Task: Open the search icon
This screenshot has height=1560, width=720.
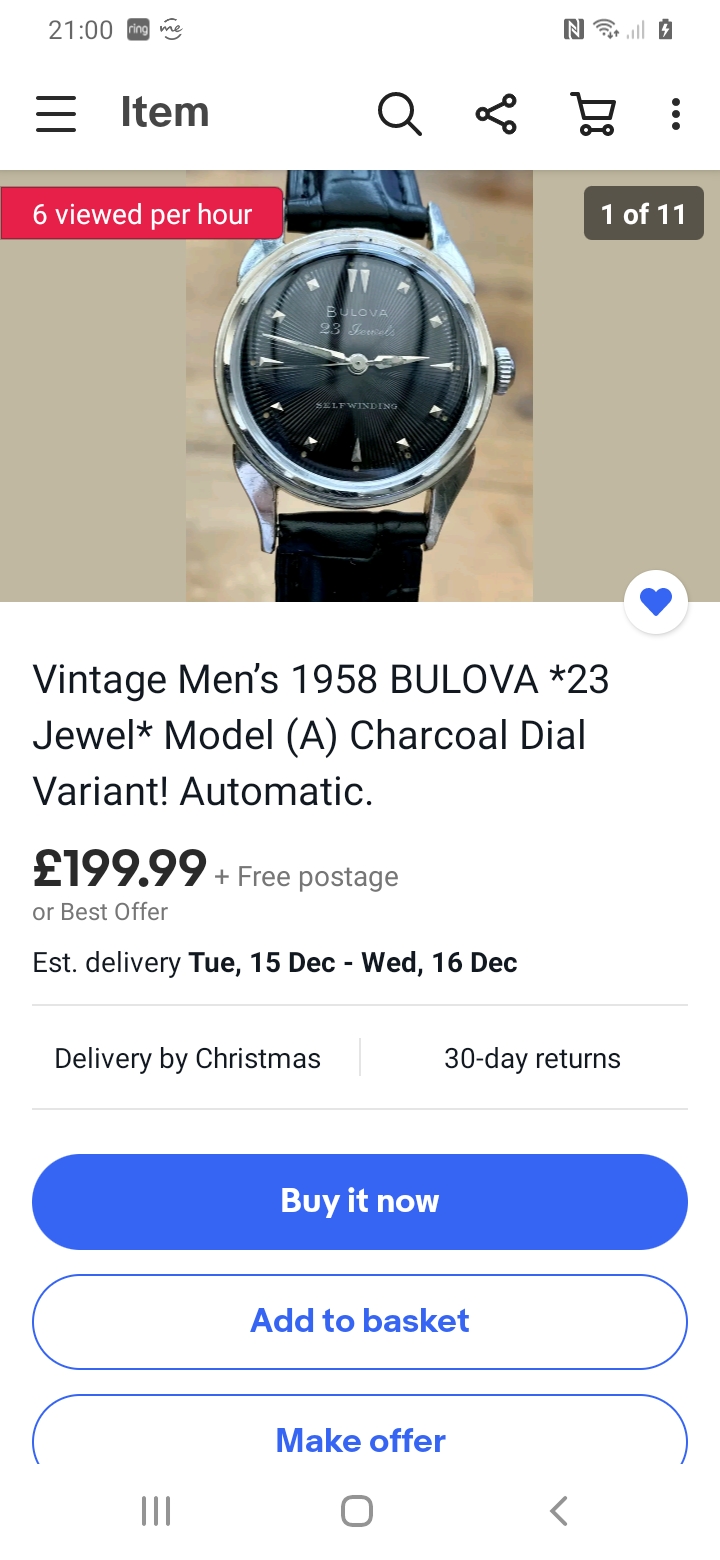Action: tap(399, 113)
